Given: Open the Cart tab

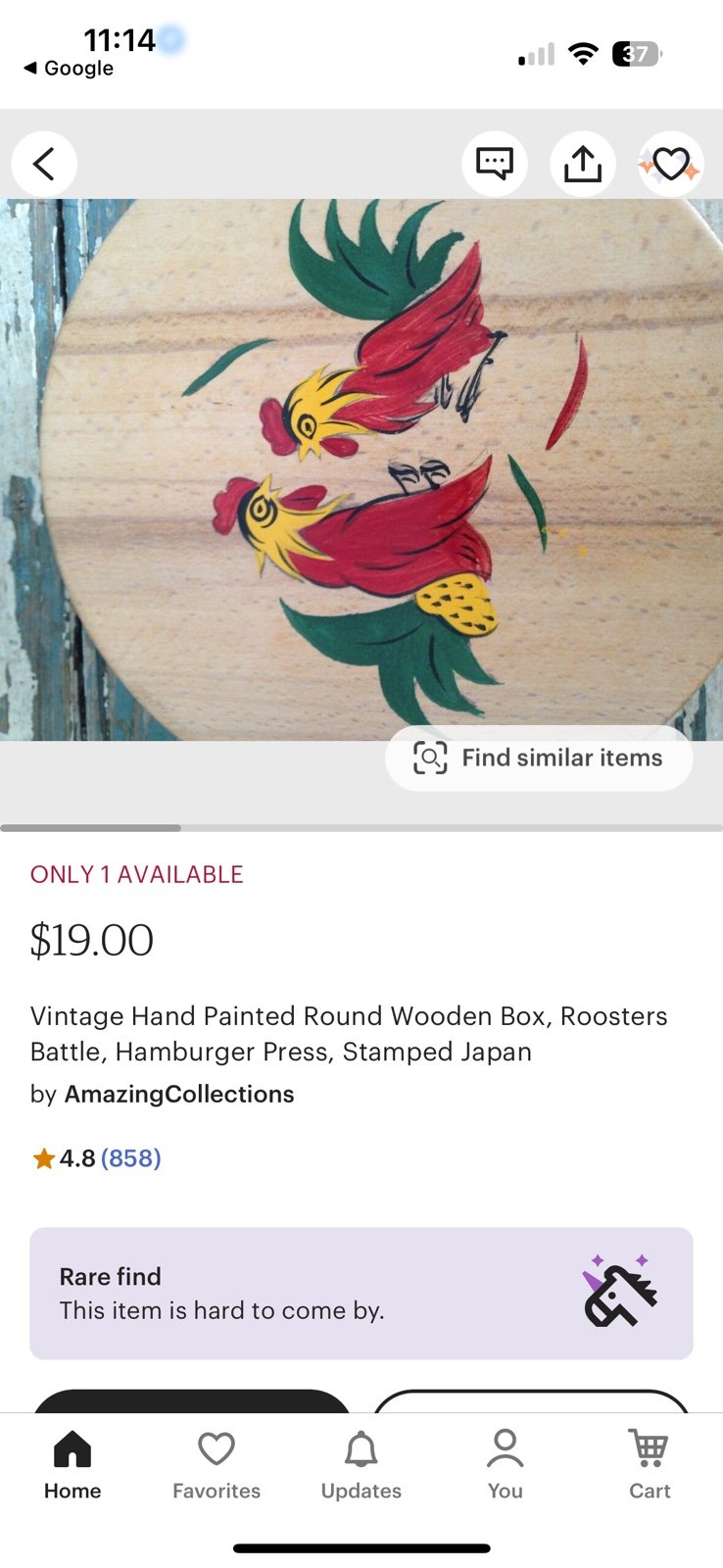Looking at the screenshot, I should point(650,1465).
